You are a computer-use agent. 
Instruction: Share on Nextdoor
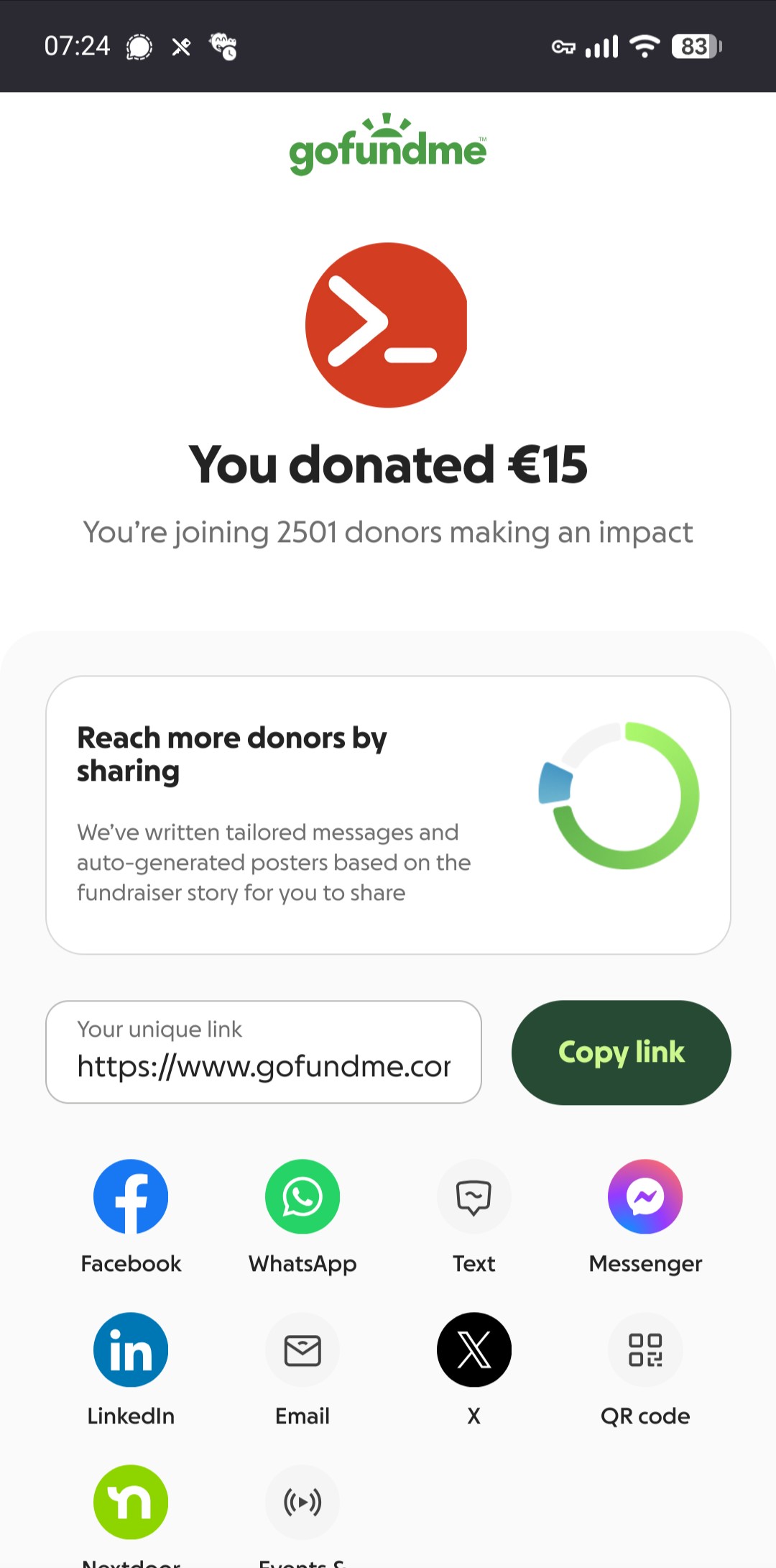(x=131, y=1503)
